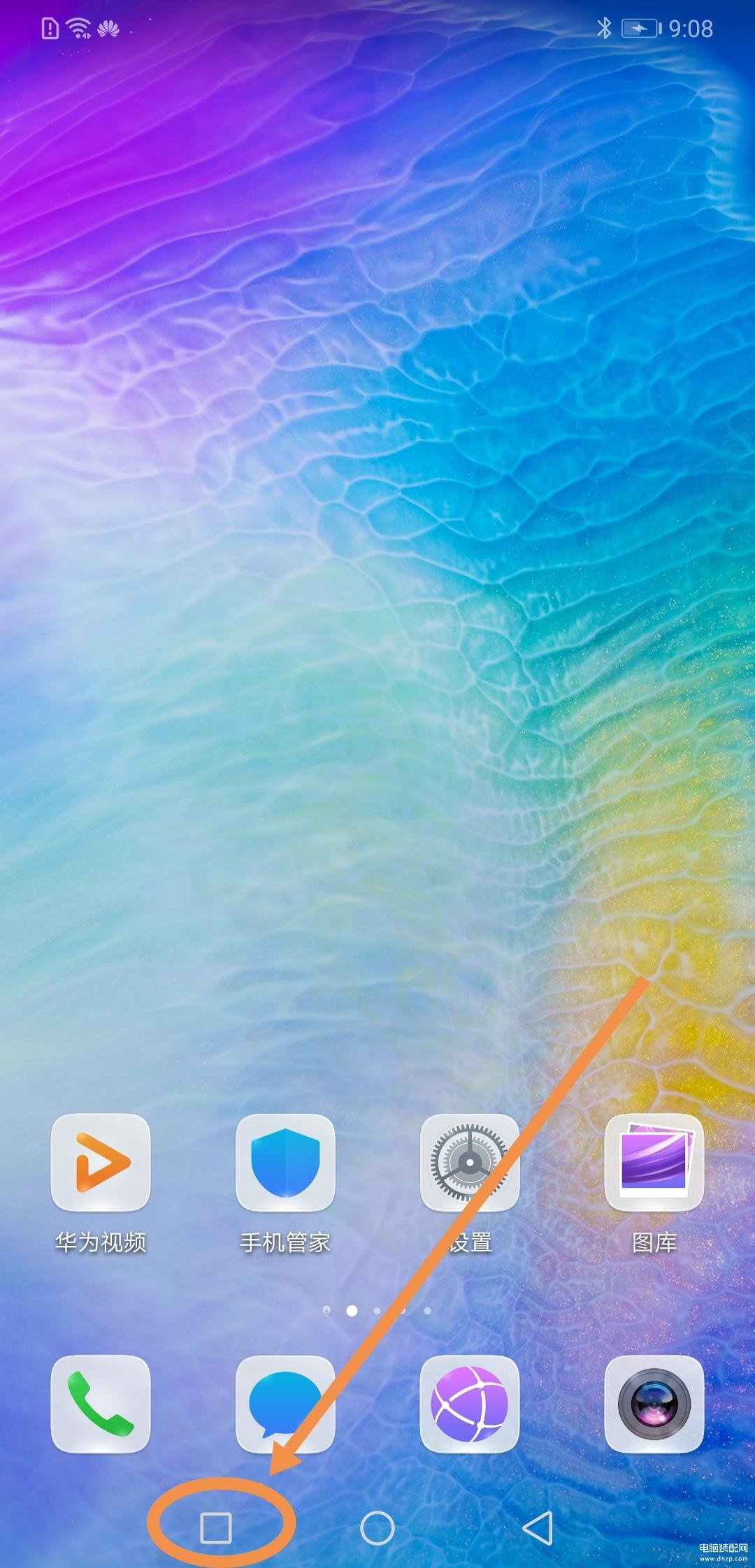The height and width of the screenshot is (1568, 755).
Task: Open the phone dialer app
Action: click(101, 1404)
